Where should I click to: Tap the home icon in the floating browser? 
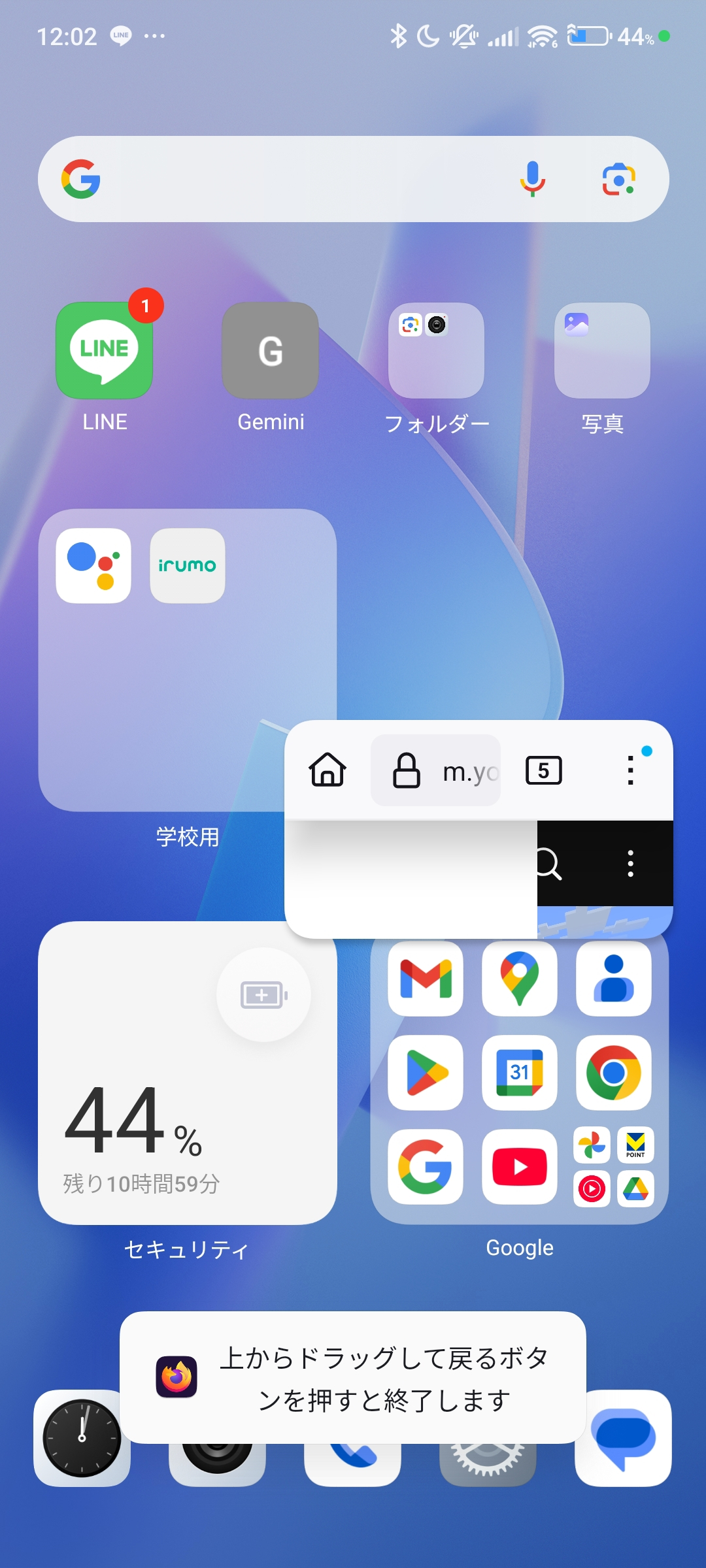tap(328, 770)
